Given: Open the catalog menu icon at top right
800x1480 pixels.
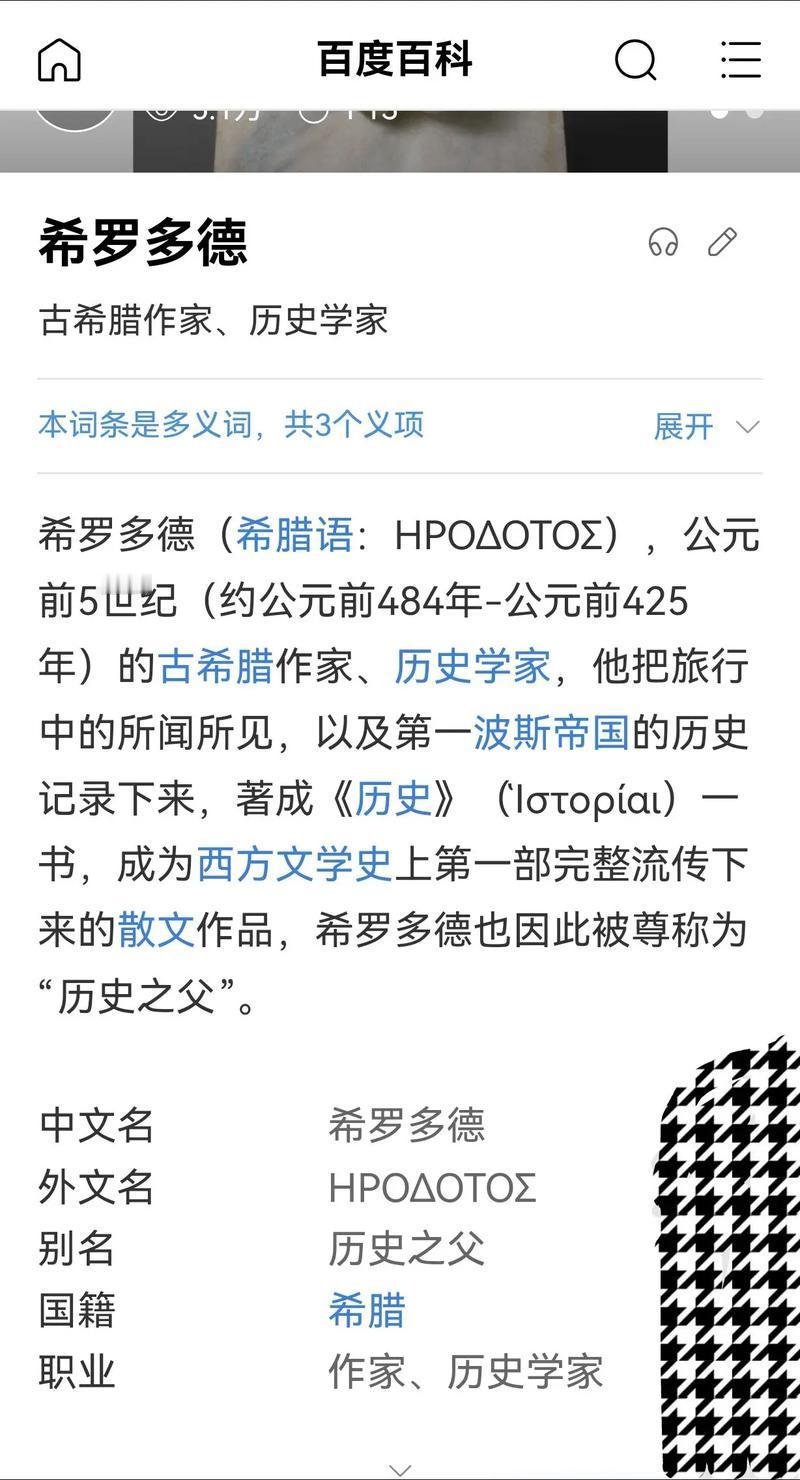Looking at the screenshot, I should coord(740,60).
